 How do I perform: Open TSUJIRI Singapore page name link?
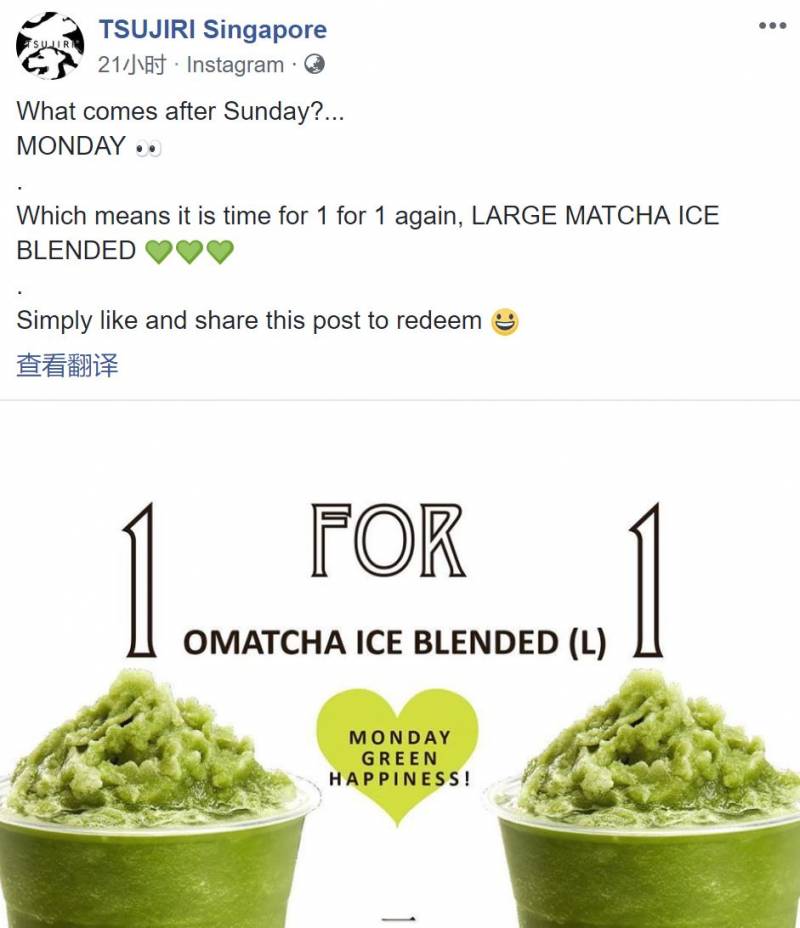pyautogui.click(x=212, y=29)
